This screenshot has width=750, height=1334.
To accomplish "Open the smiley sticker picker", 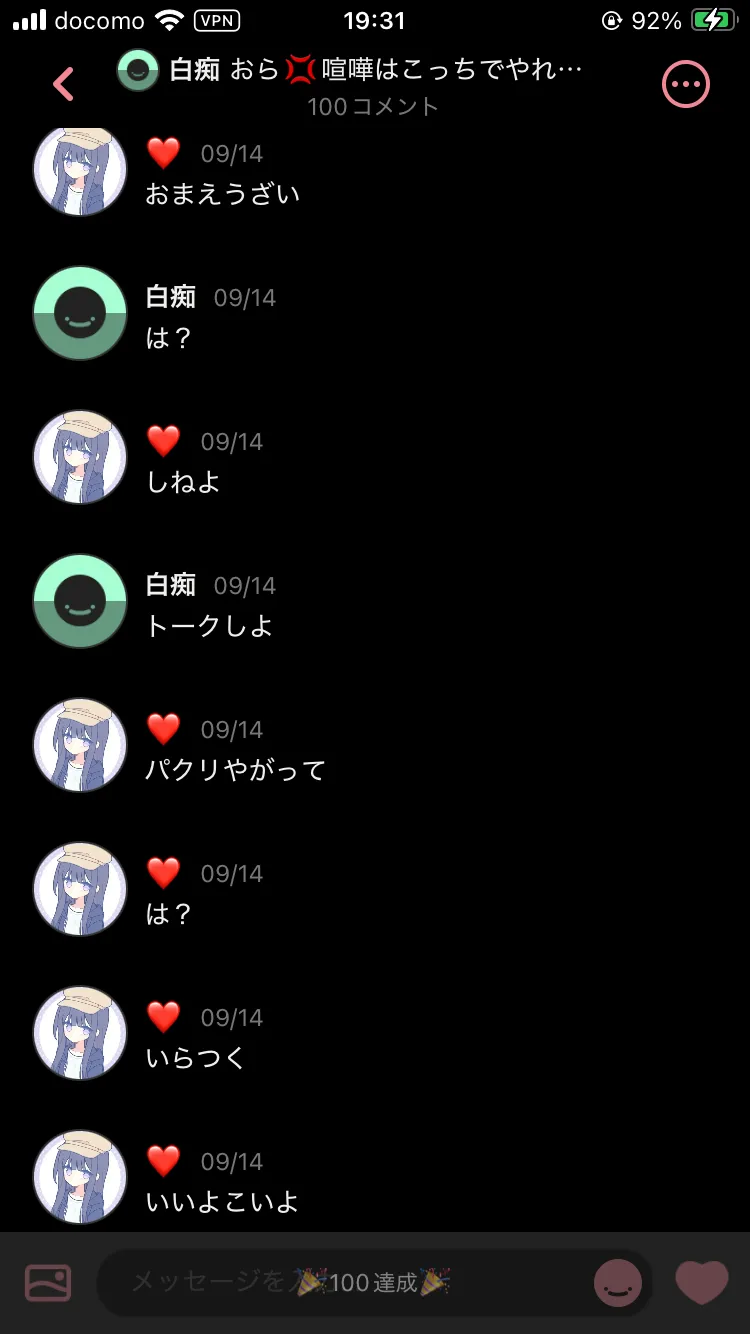I will [x=618, y=1282].
